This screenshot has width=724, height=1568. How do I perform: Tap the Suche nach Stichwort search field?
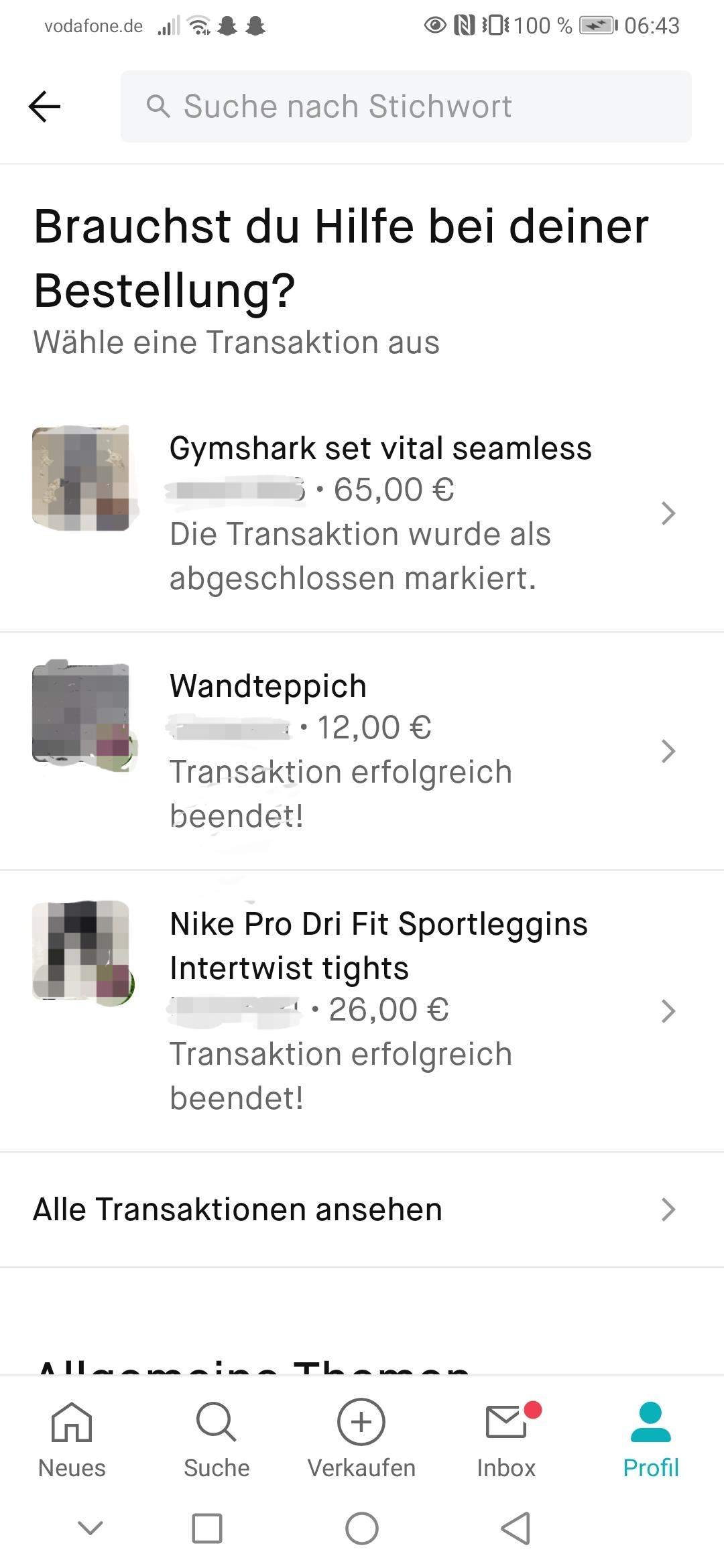(x=406, y=107)
